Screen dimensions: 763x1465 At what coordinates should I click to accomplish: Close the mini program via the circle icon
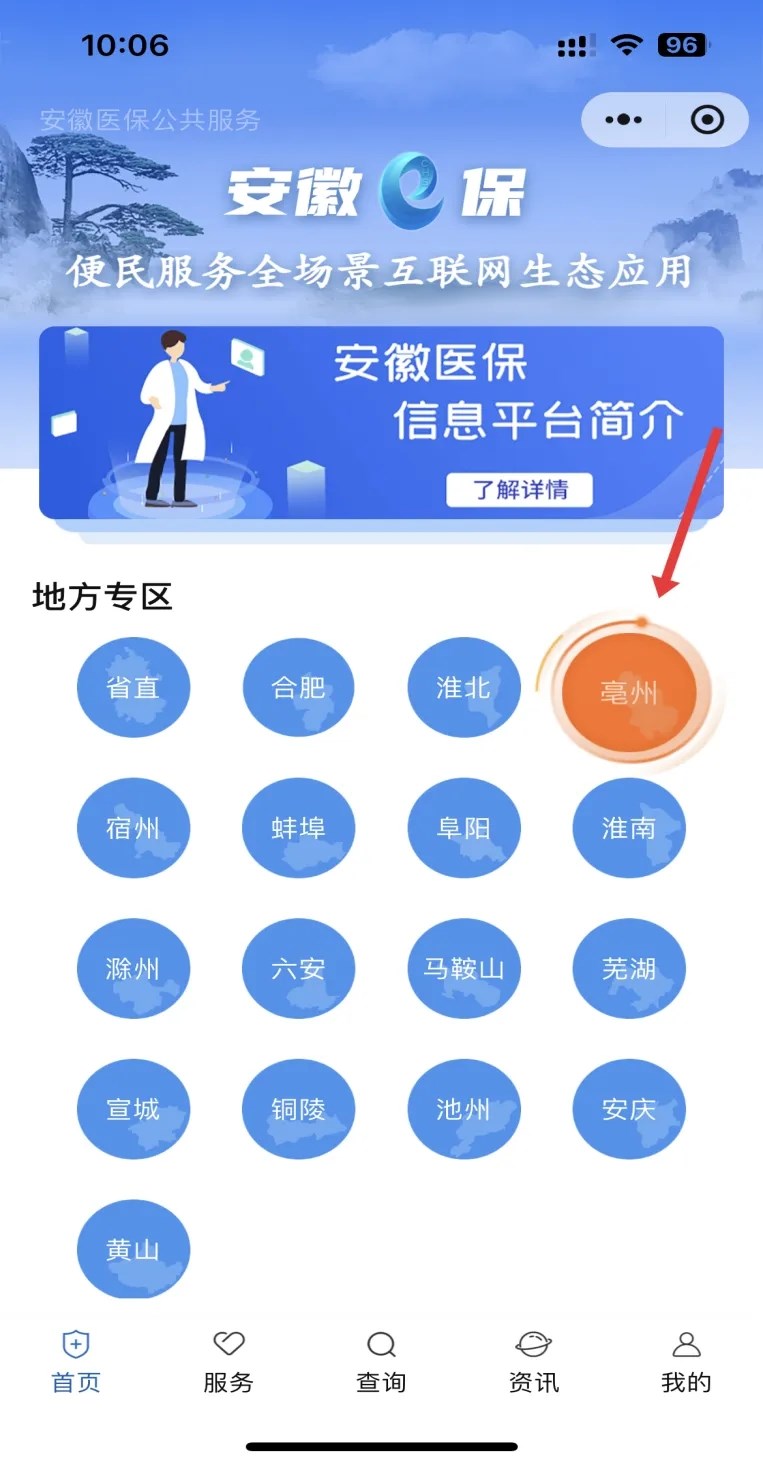[x=707, y=120]
